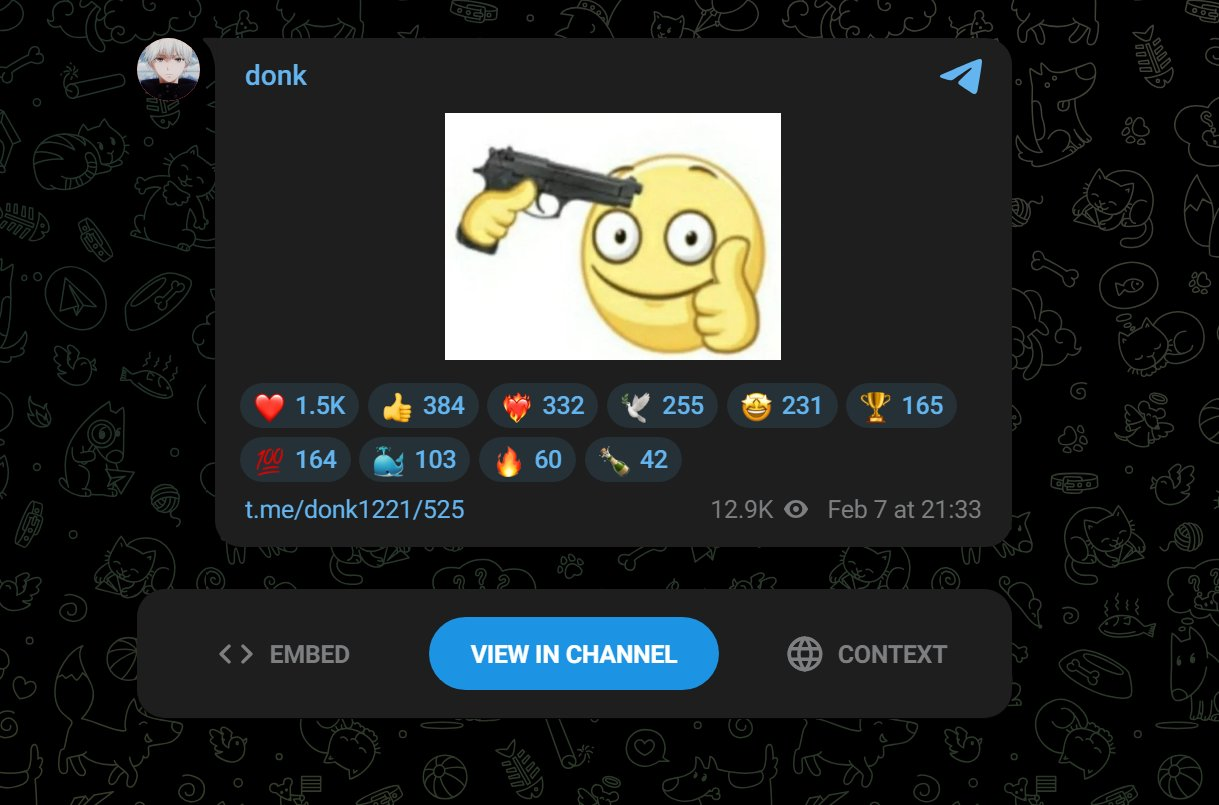Select the trophy 165 reaction

point(901,406)
